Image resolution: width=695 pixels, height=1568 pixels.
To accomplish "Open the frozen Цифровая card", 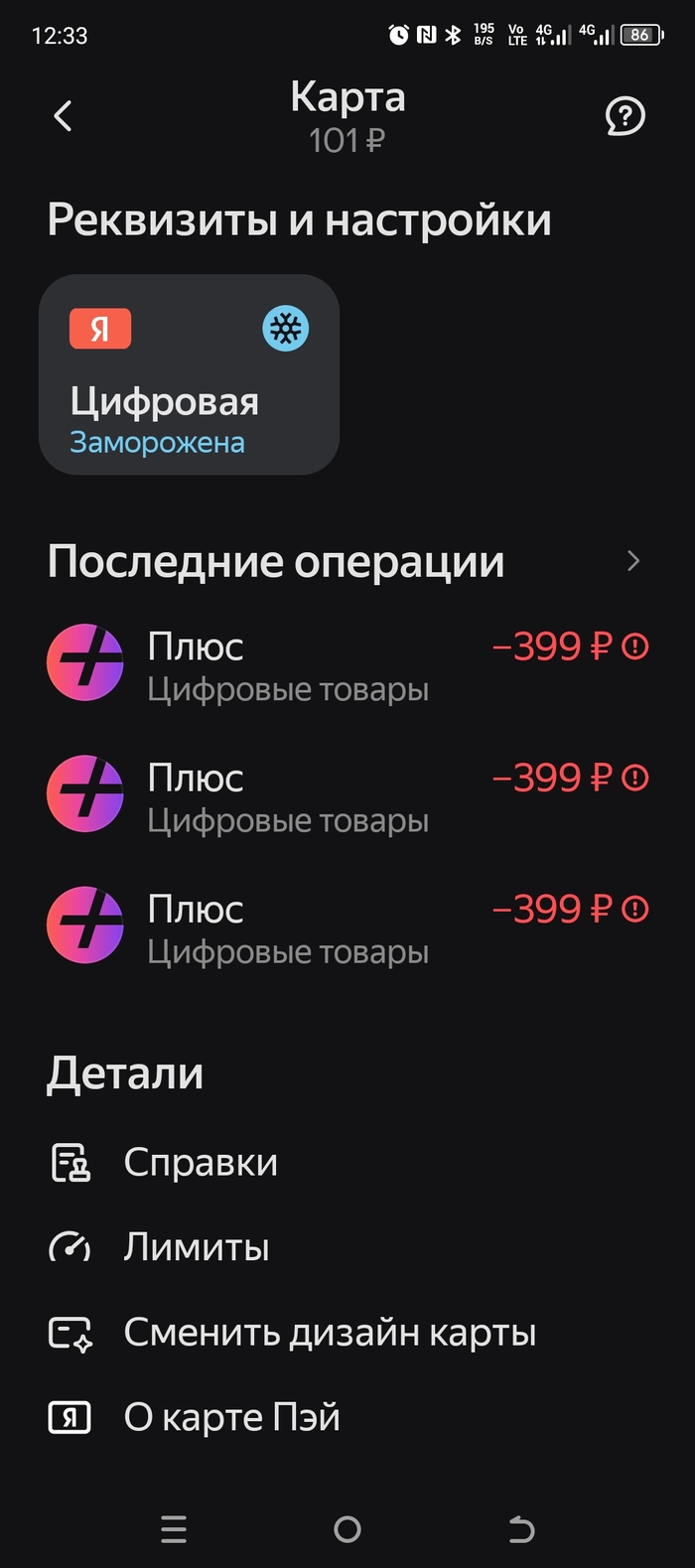I will point(189,374).
